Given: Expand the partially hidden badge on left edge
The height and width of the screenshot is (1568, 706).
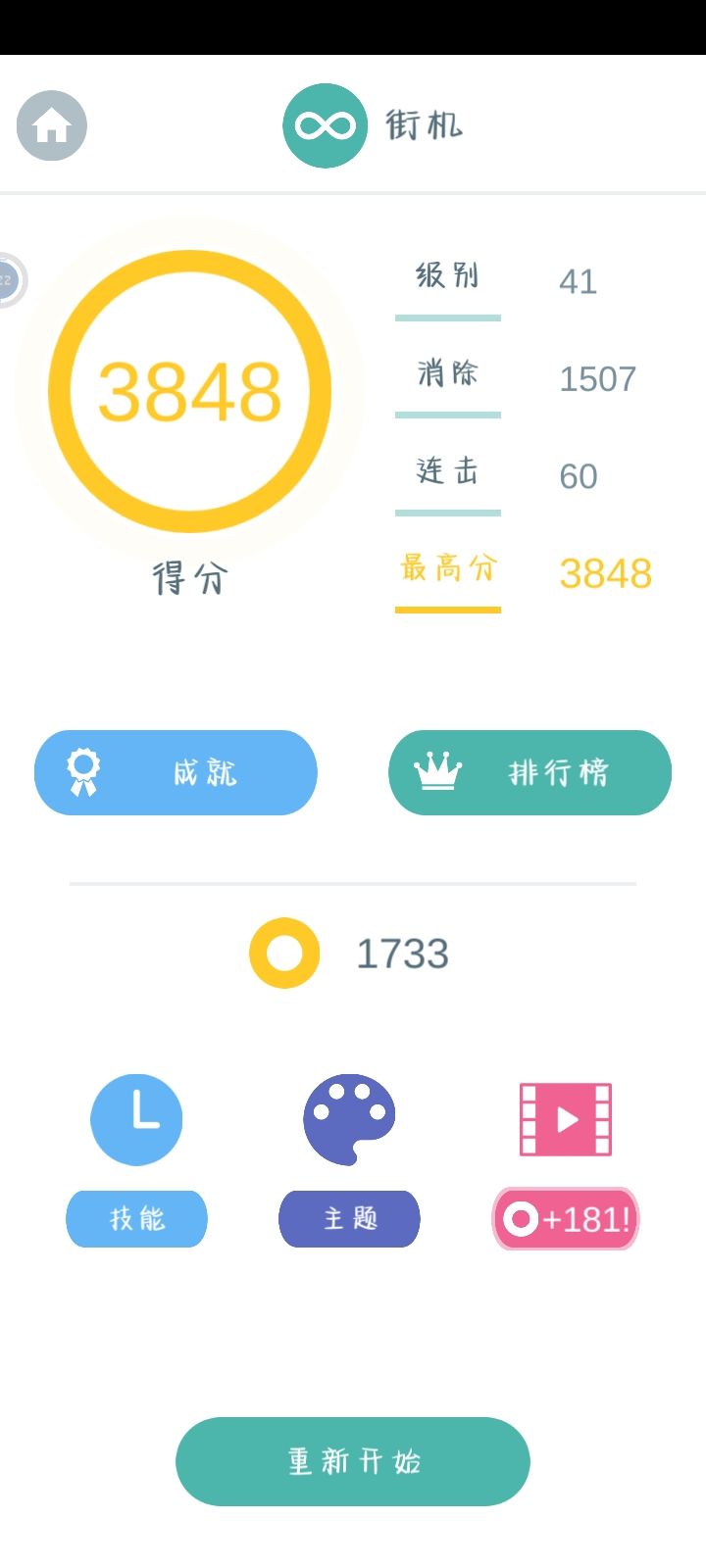Looking at the screenshot, I should [x=8, y=281].
